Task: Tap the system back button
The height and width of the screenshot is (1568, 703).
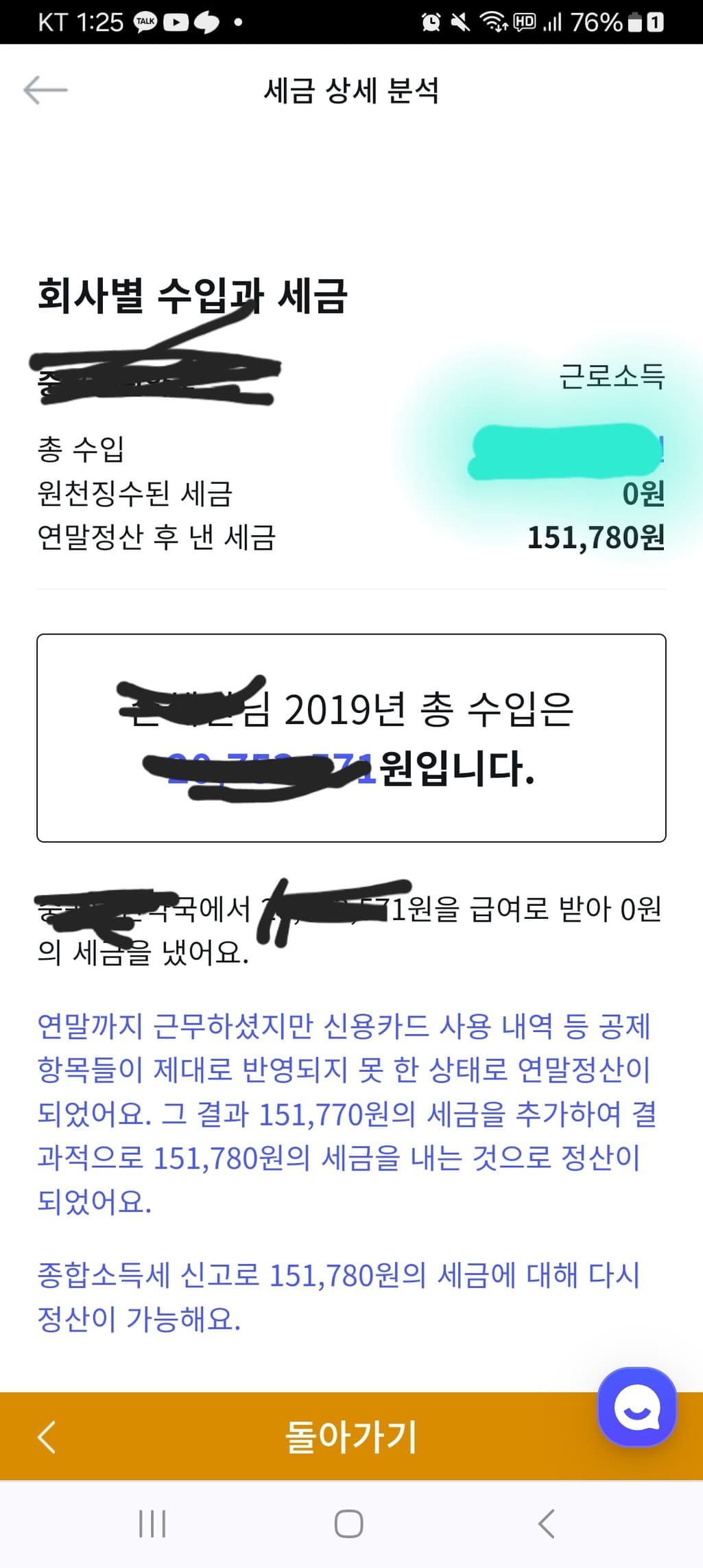Action: tap(546, 1523)
